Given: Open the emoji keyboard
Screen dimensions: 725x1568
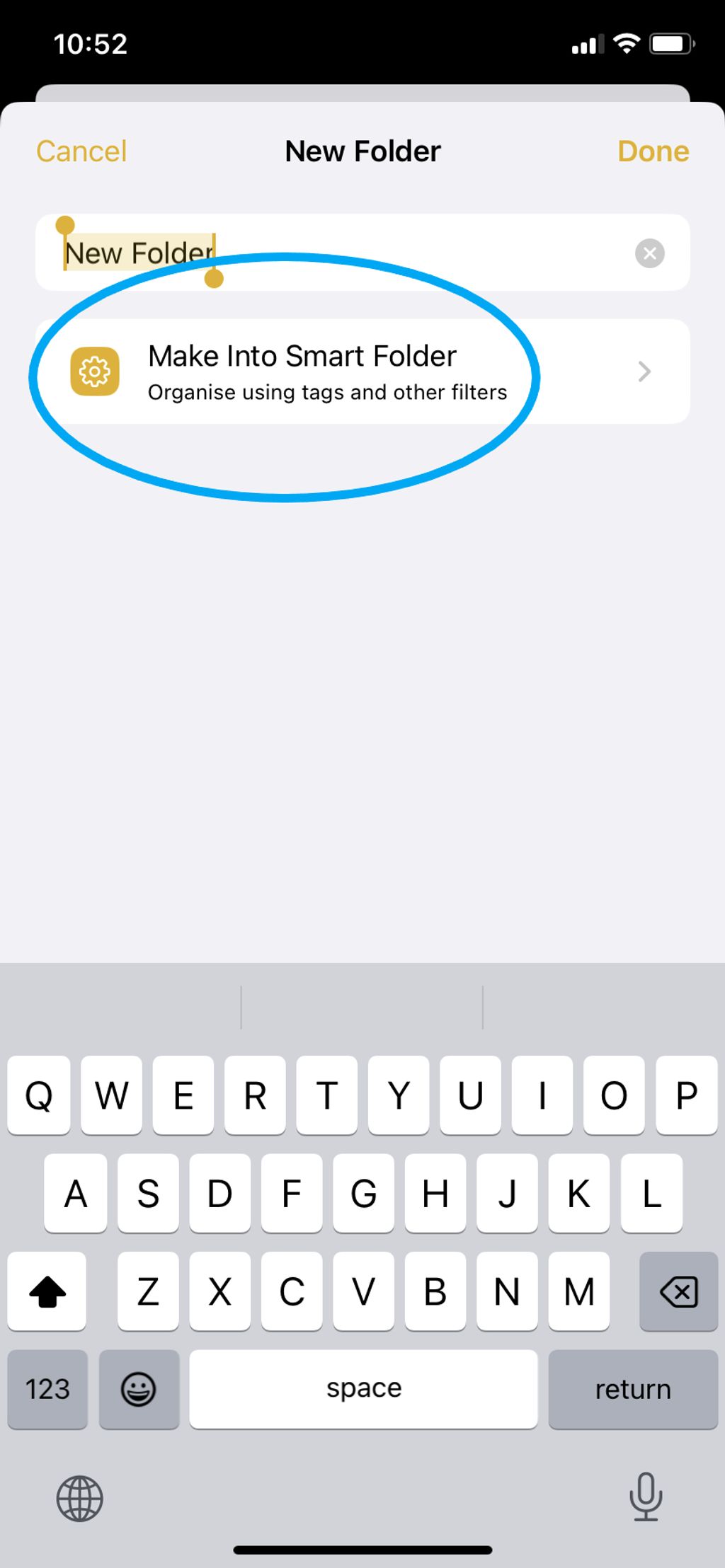Looking at the screenshot, I should tap(139, 1389).
